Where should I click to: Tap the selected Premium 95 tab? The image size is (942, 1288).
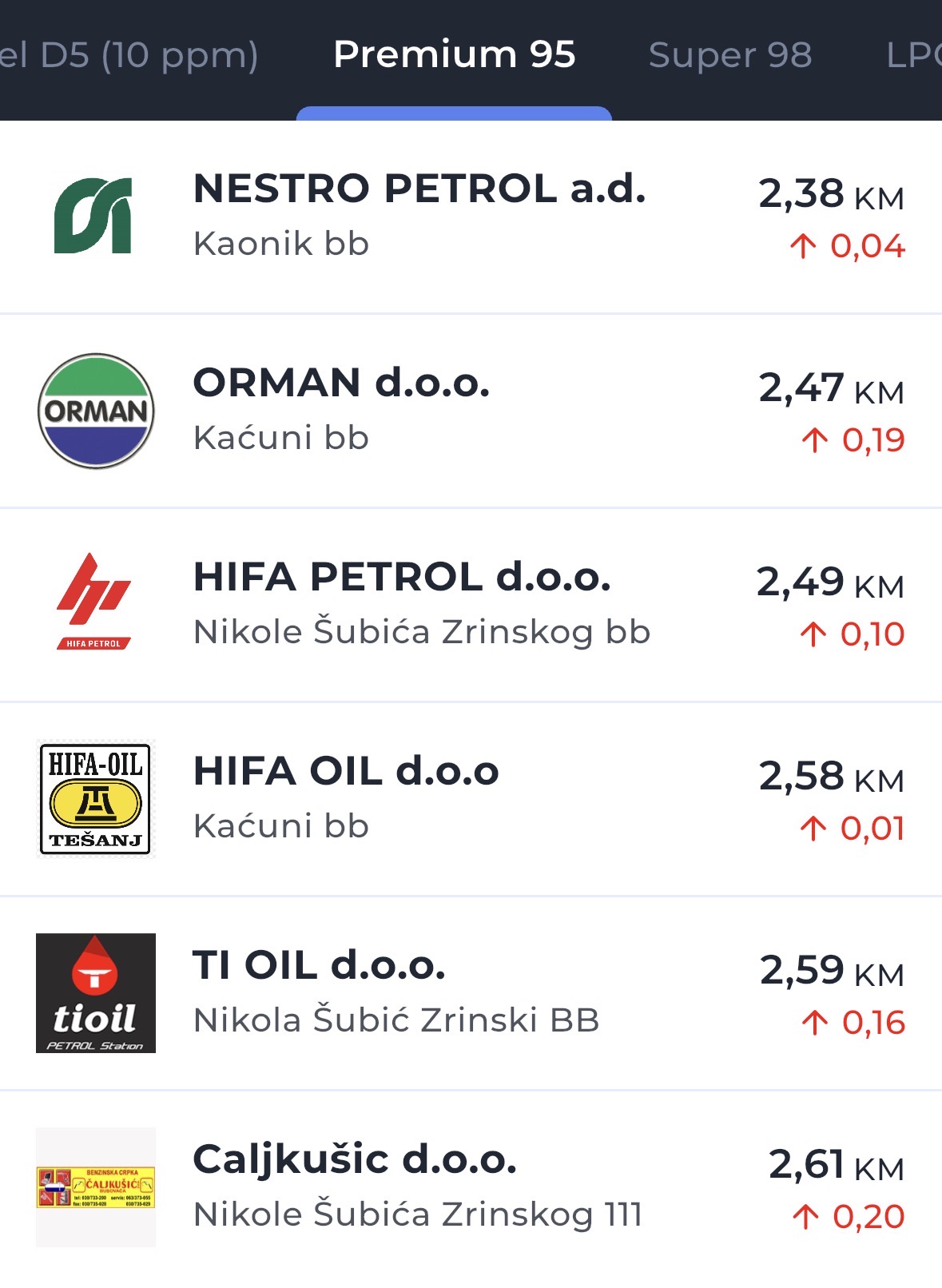click(x=454, y=55)
